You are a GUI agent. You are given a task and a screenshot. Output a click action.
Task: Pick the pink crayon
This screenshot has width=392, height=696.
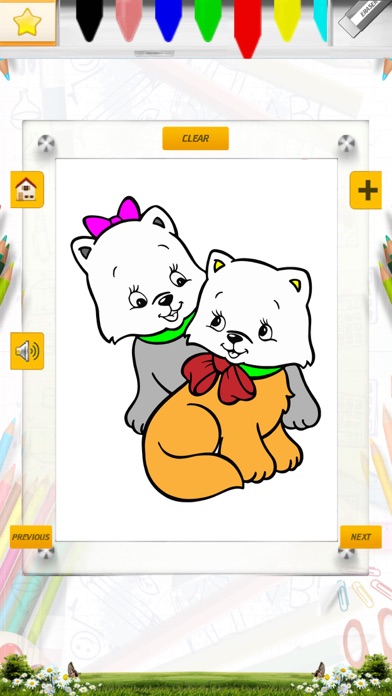pyautogui.click(x=129, y=20)
